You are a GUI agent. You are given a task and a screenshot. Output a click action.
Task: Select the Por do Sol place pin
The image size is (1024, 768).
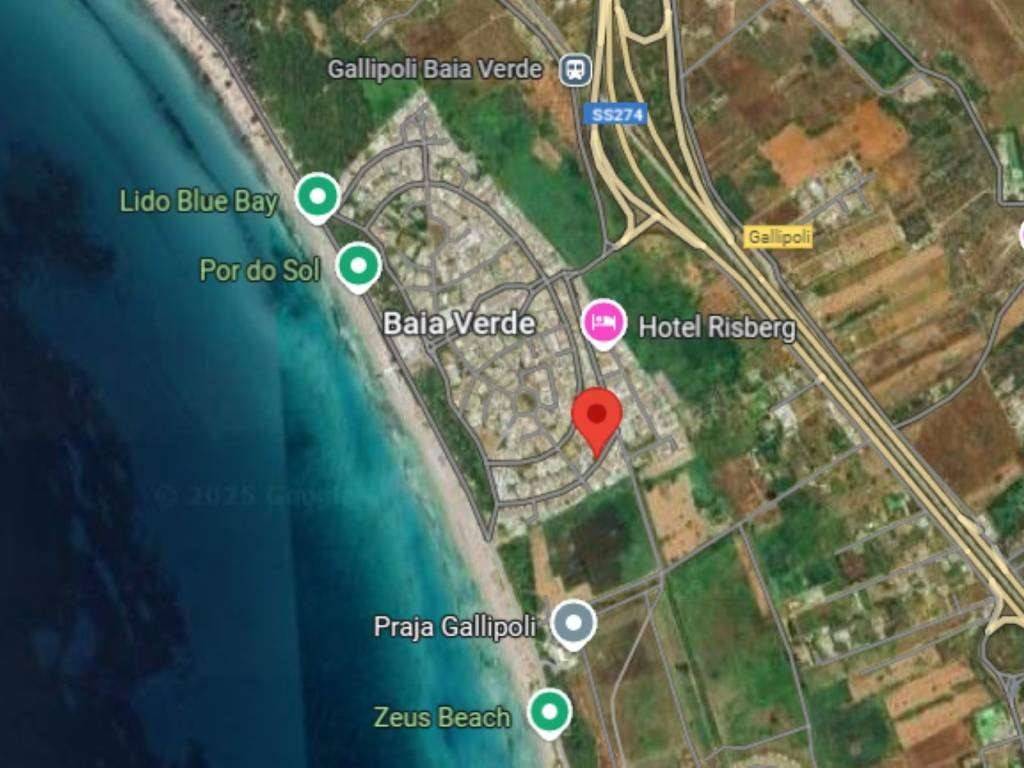coord(358,265)
